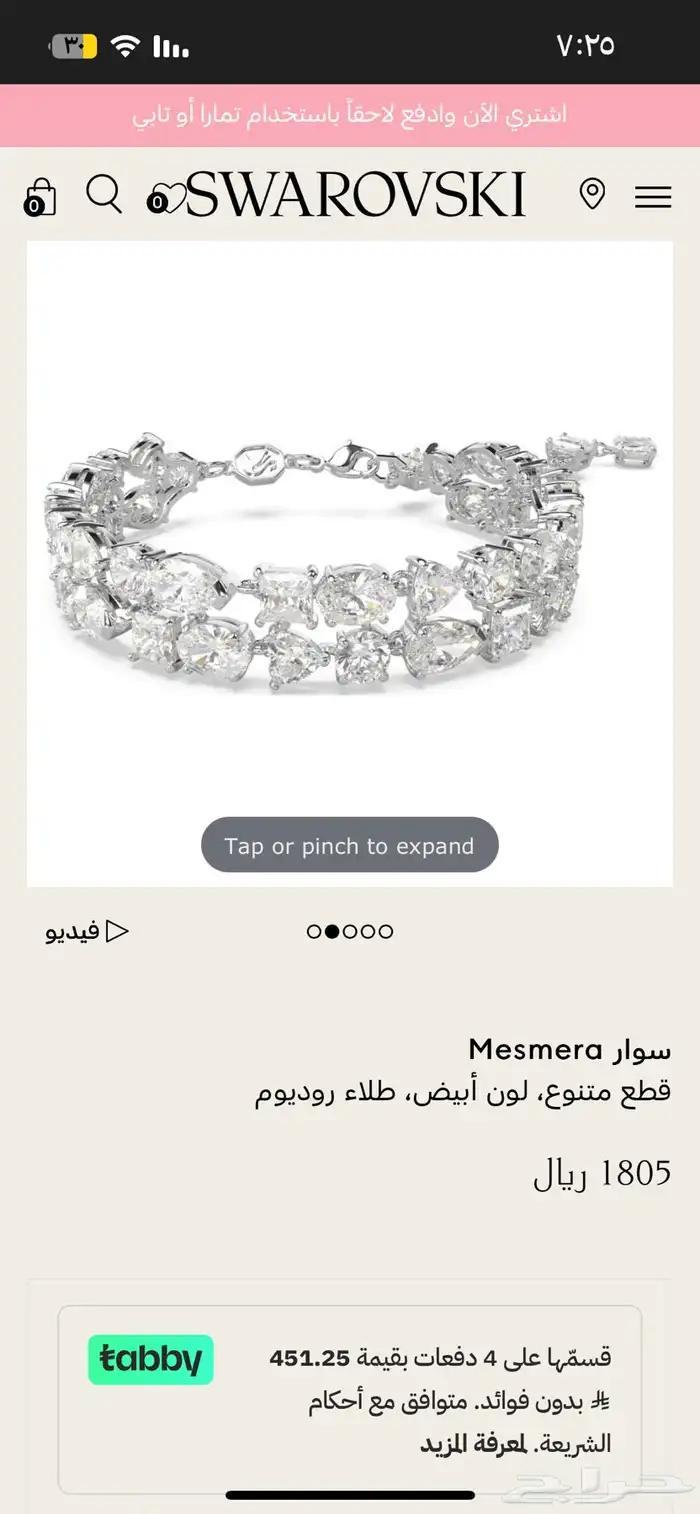Open the search magnifier icon

point(104,194)
